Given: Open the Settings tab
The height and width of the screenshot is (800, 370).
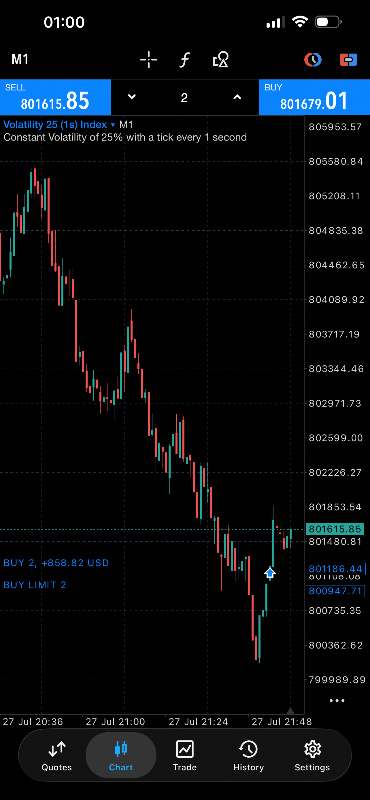Looking at the screenshot, I should 312,756.
